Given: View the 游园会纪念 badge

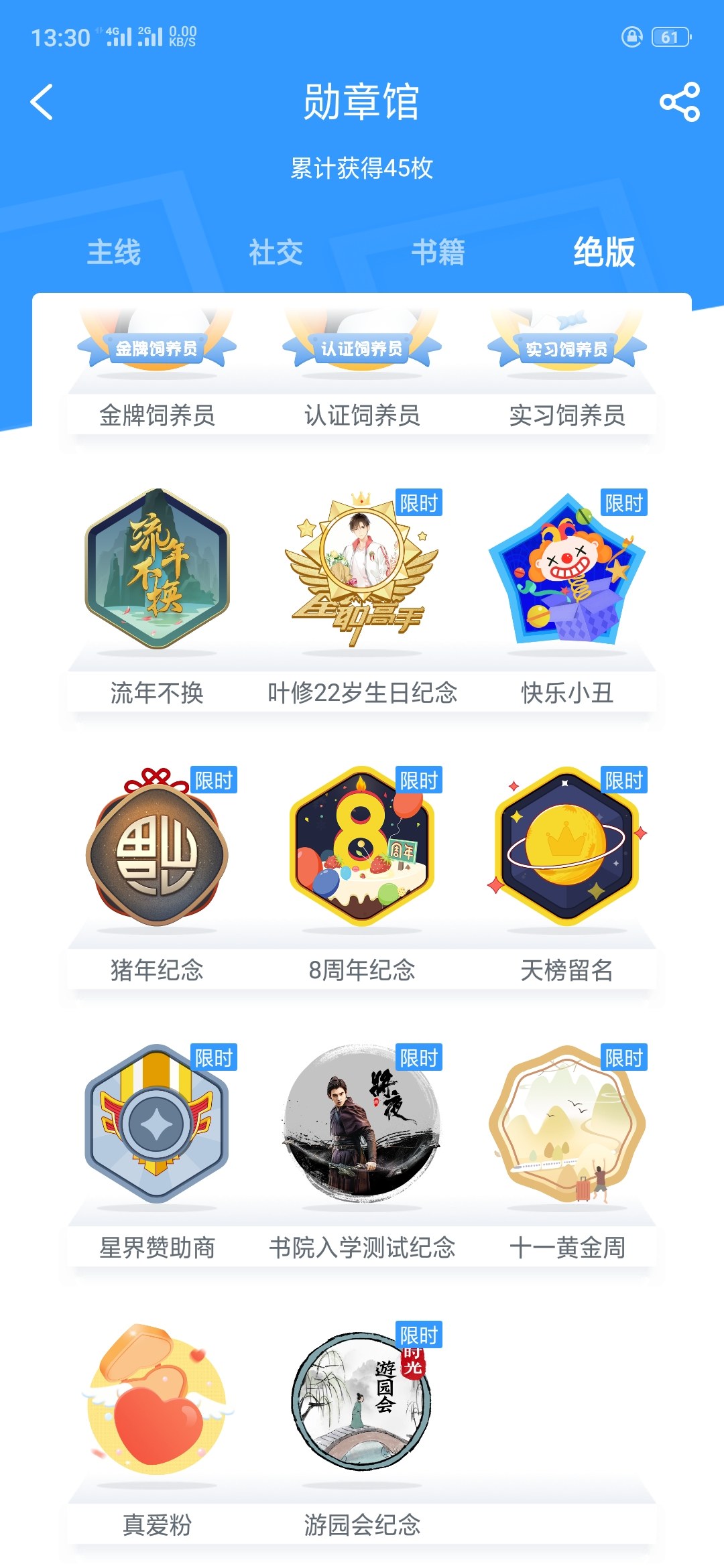Looking at the screenshot, I should point(362,1402).
